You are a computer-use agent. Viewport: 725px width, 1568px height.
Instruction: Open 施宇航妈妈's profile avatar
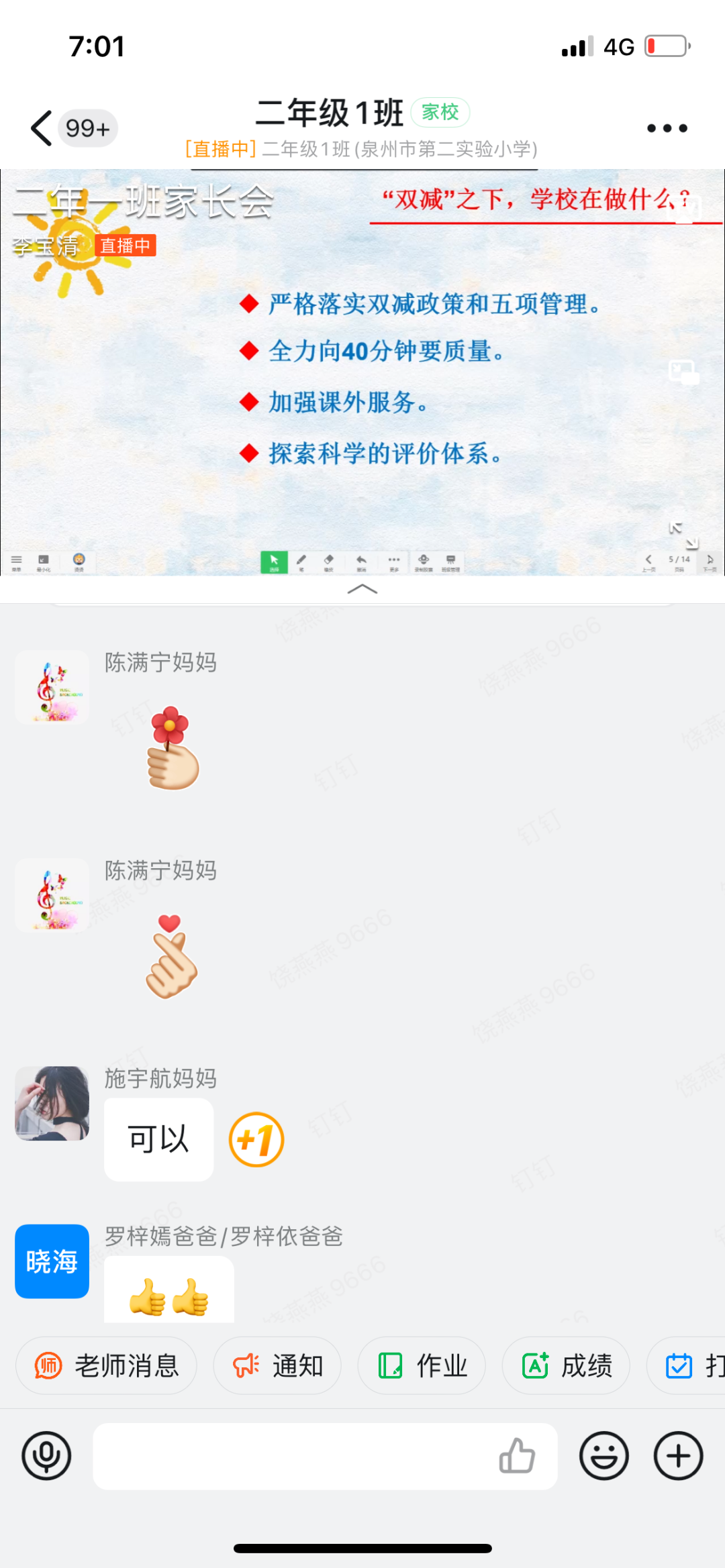point(52,1103)
